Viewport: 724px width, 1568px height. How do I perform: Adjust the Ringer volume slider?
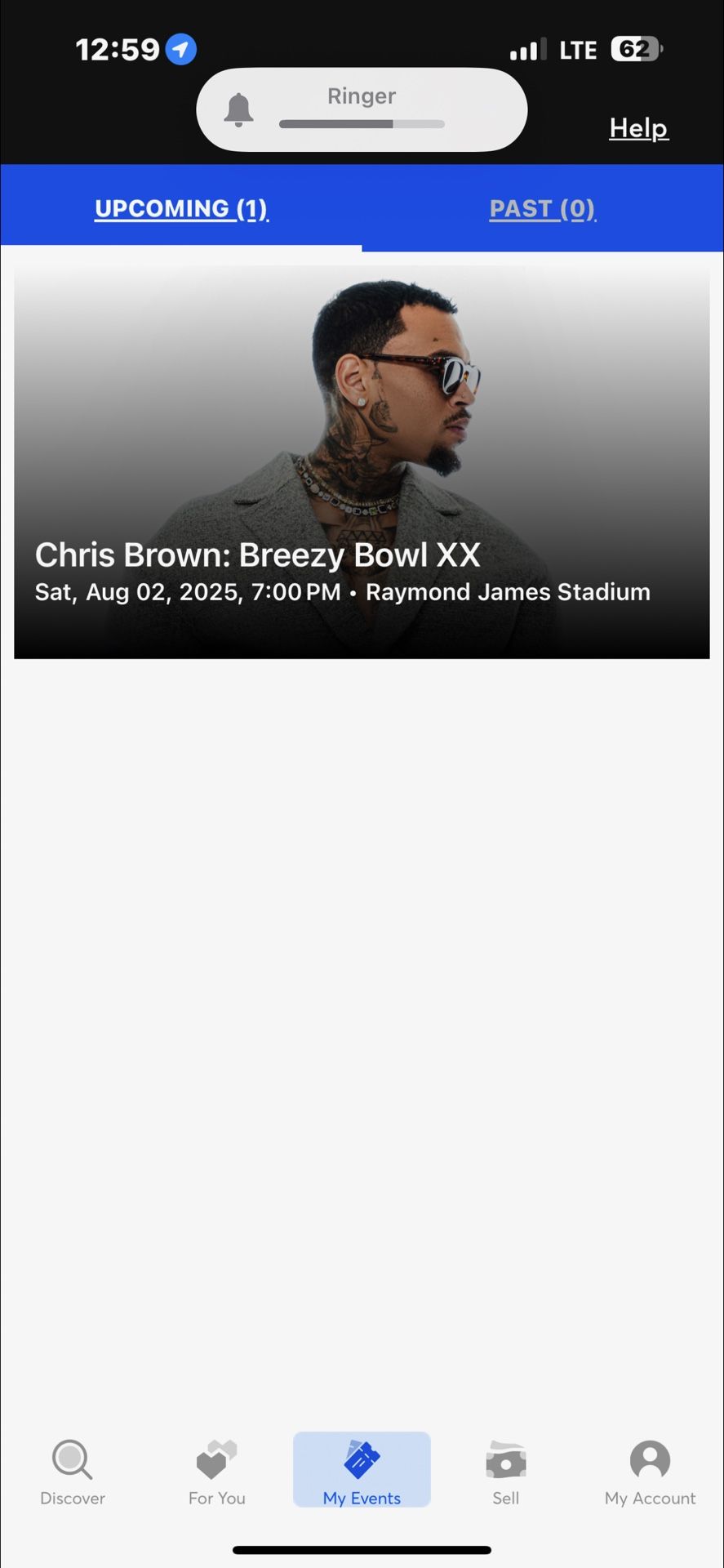pos(362,124)
